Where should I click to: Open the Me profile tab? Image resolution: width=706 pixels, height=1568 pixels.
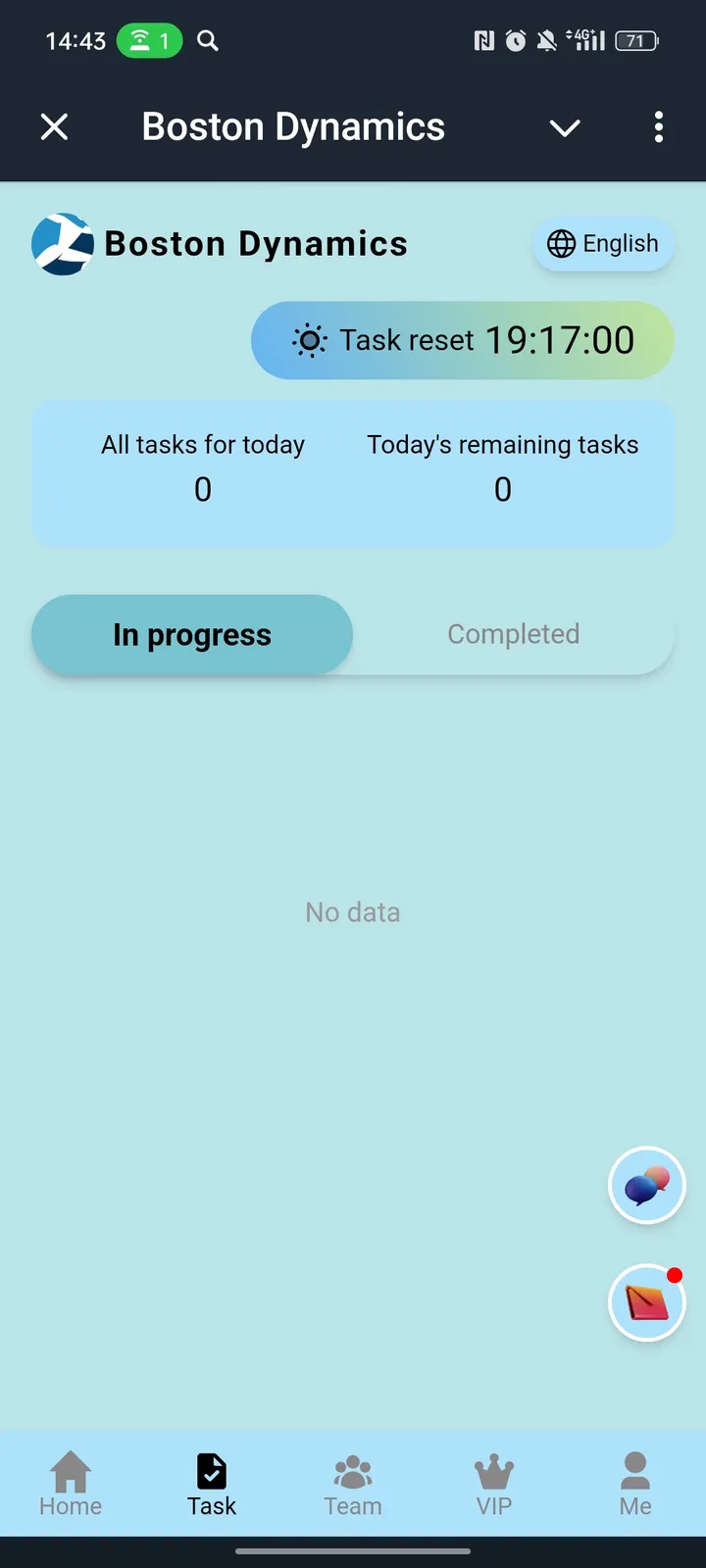pos(635,1485)
